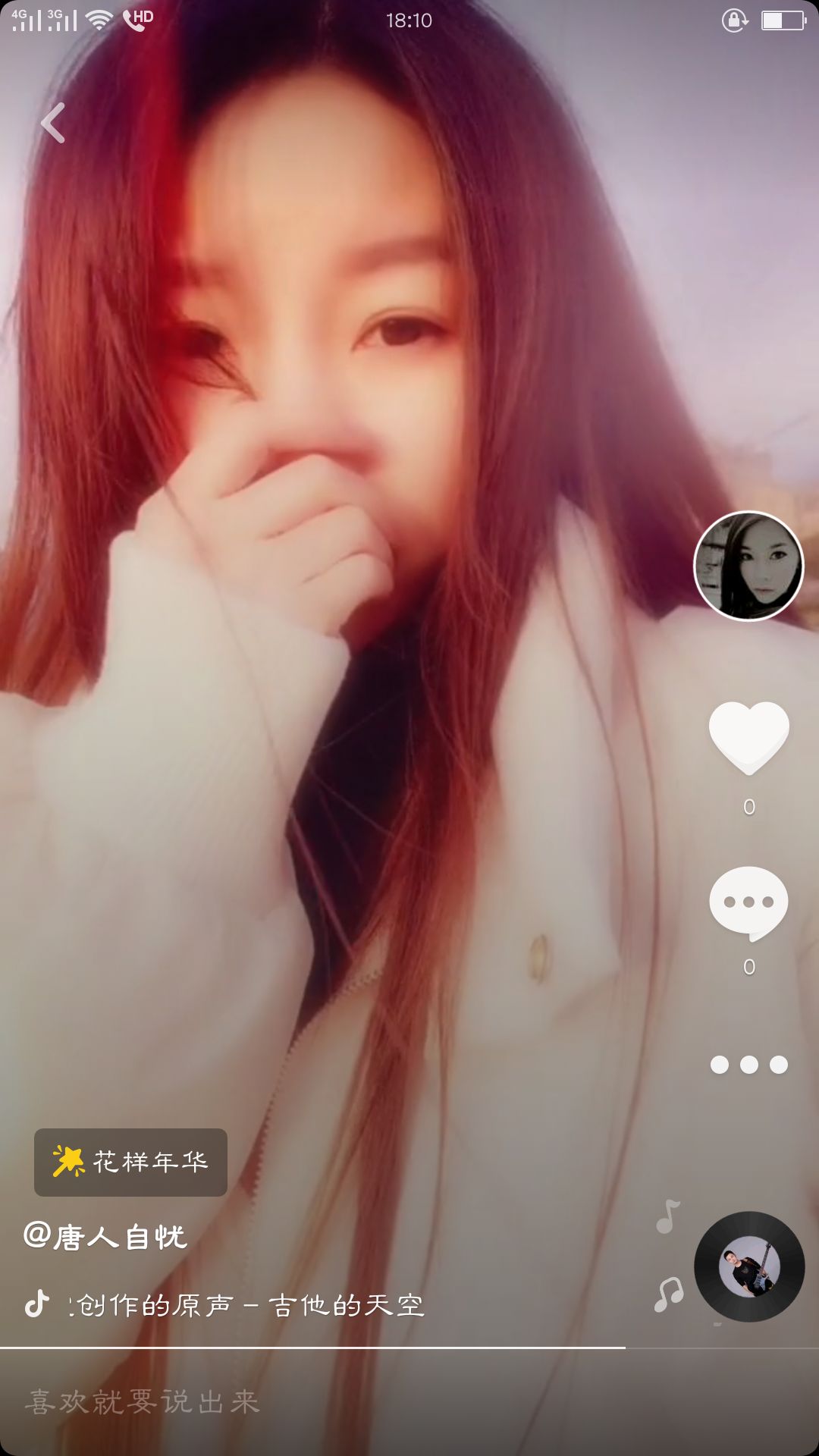
Task: Tap the 喜欢就要说出来 comment field
Action: tap(303, 1402)
